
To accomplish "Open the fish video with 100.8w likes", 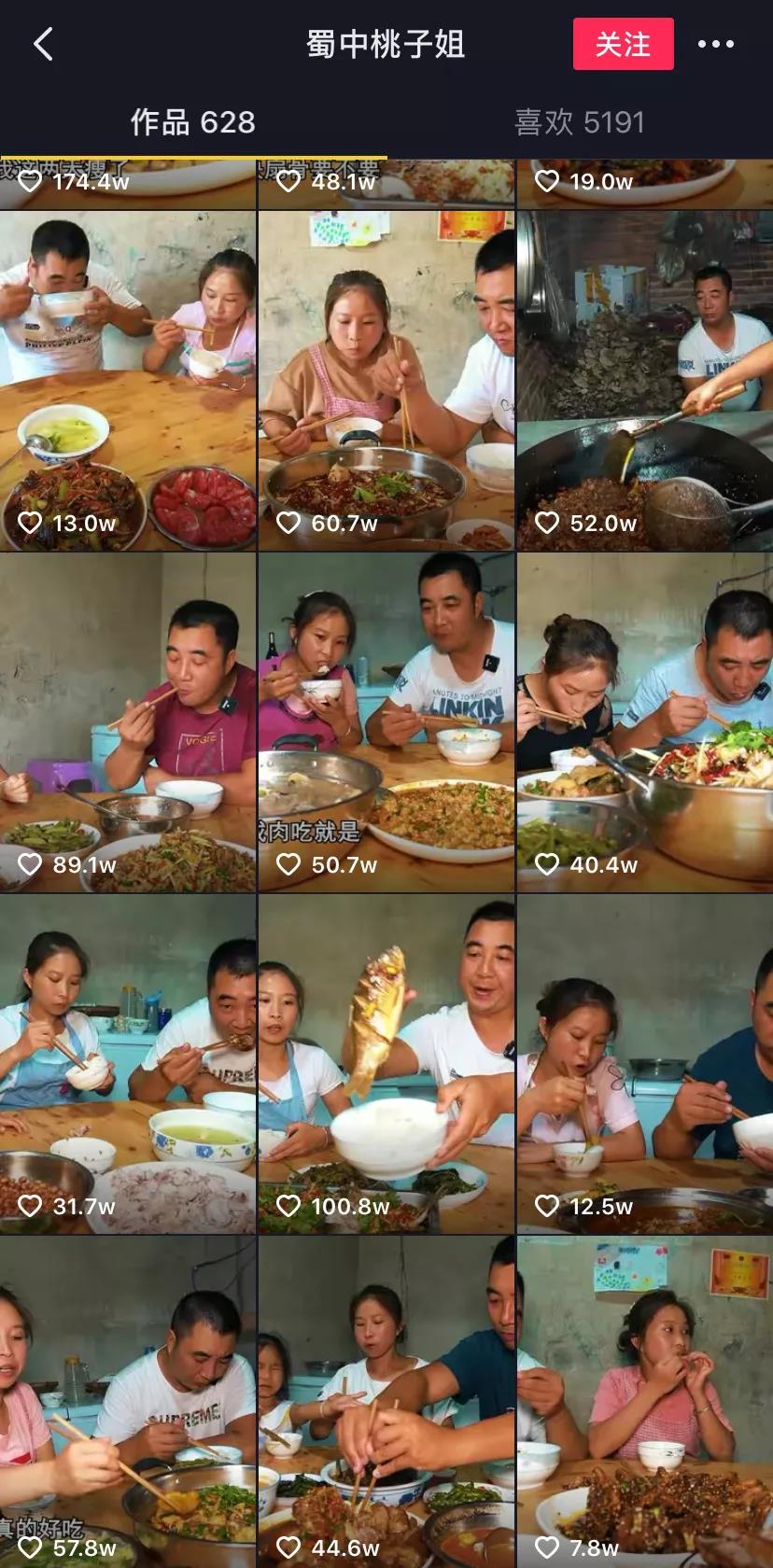I will point(386,1064).
